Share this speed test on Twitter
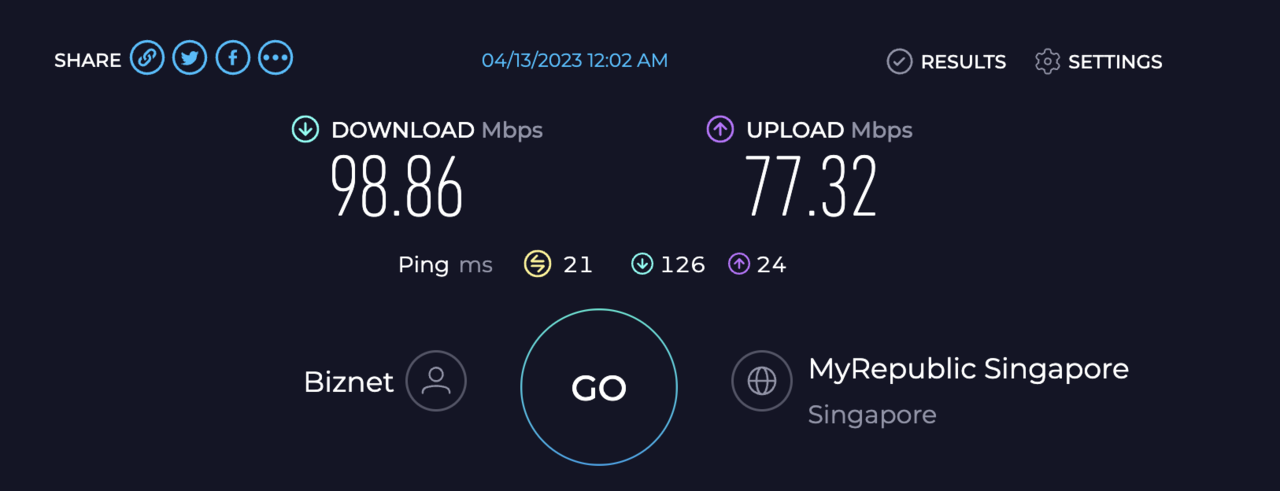This screenshot has width=1280, height=491. pos(190,59)
